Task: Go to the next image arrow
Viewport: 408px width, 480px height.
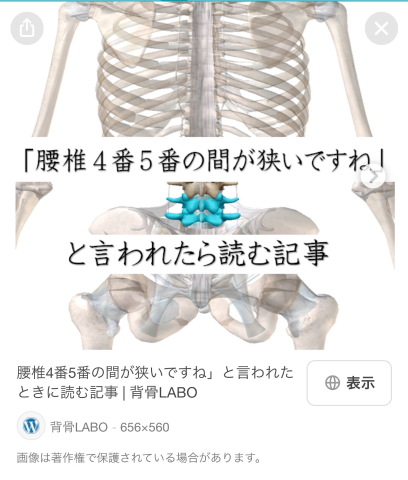Action: [x=373, y=176]
